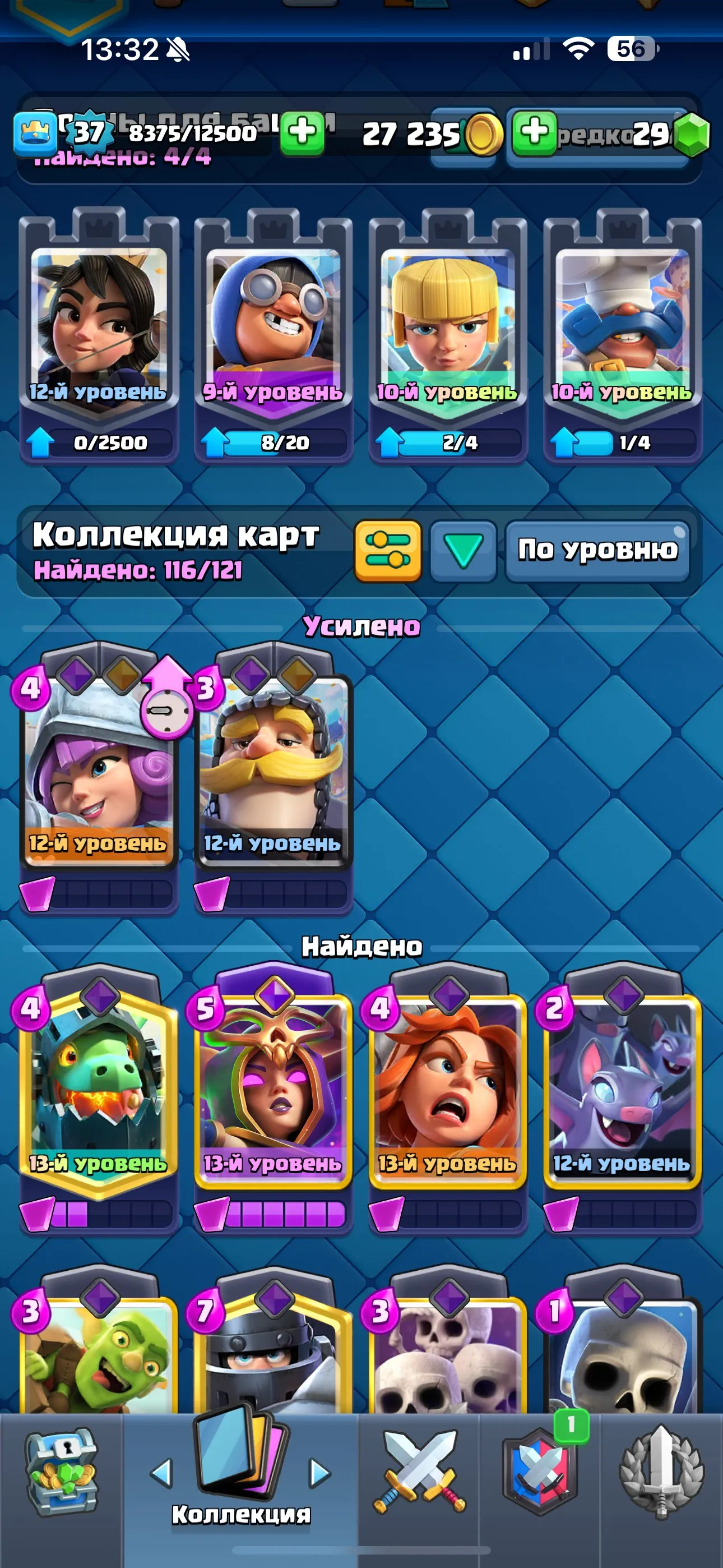
Task: Click the elixir cost badge on the Inferno Dragon card
Action: [31, 1006]
